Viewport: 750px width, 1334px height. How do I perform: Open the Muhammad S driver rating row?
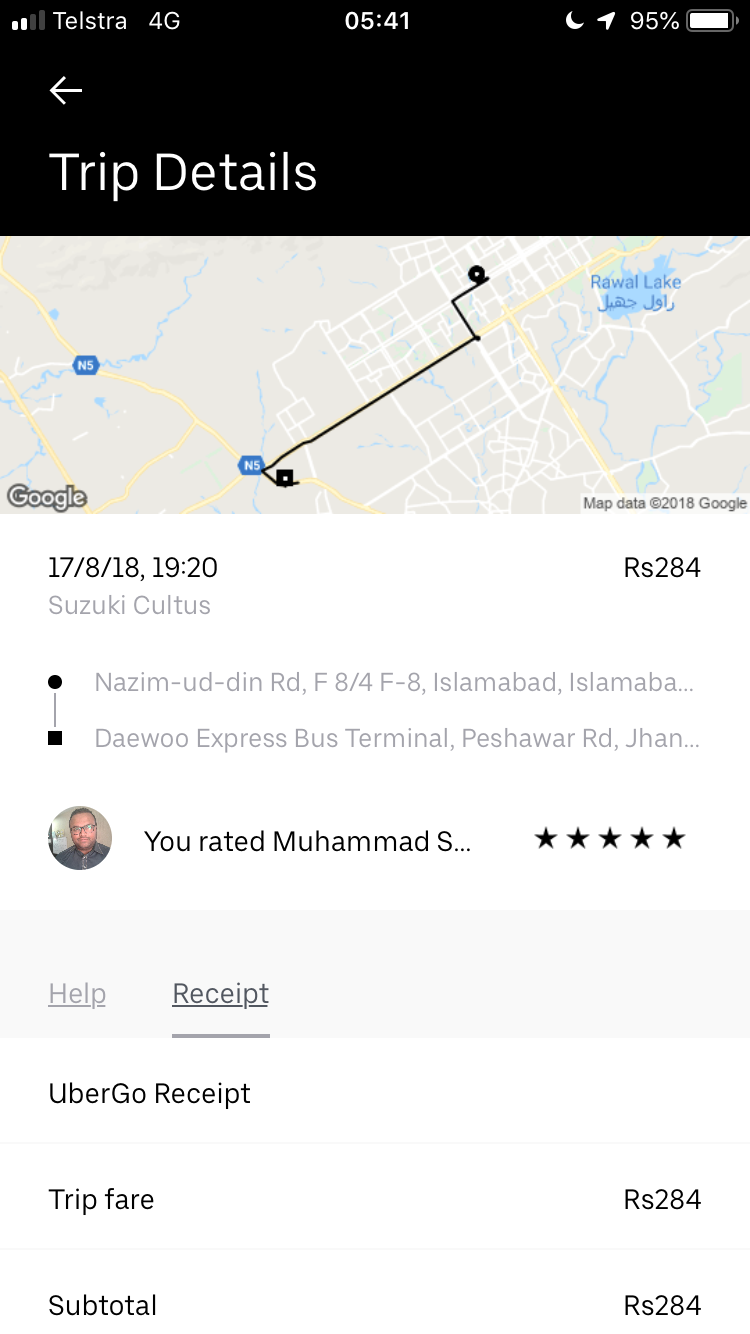coord(375,838)
